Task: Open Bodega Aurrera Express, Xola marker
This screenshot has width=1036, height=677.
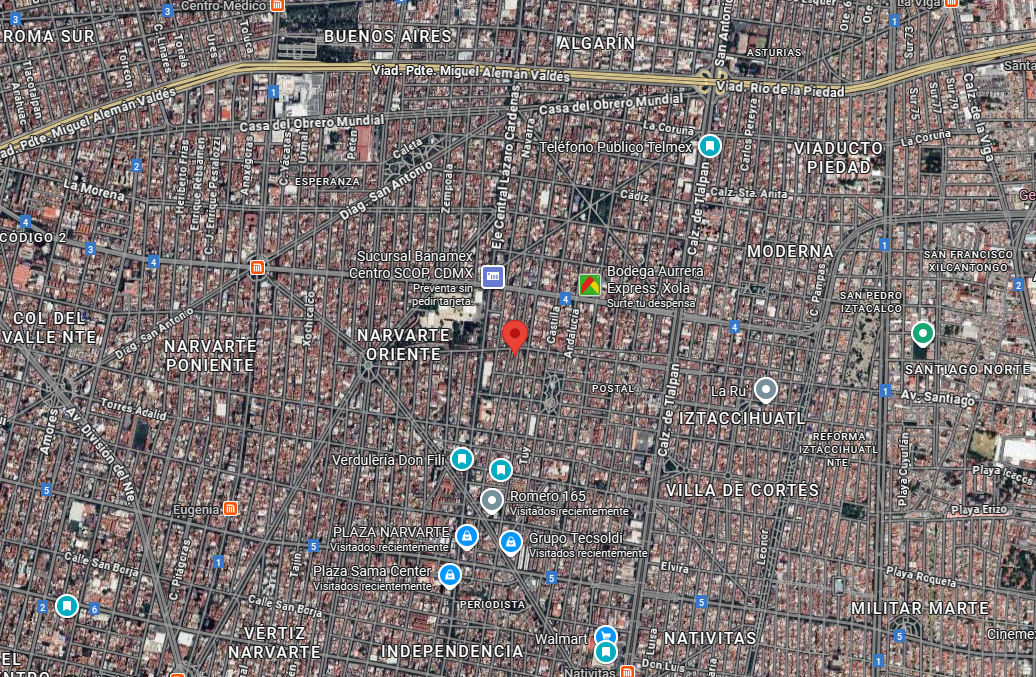Action: (x=589, y=285)
